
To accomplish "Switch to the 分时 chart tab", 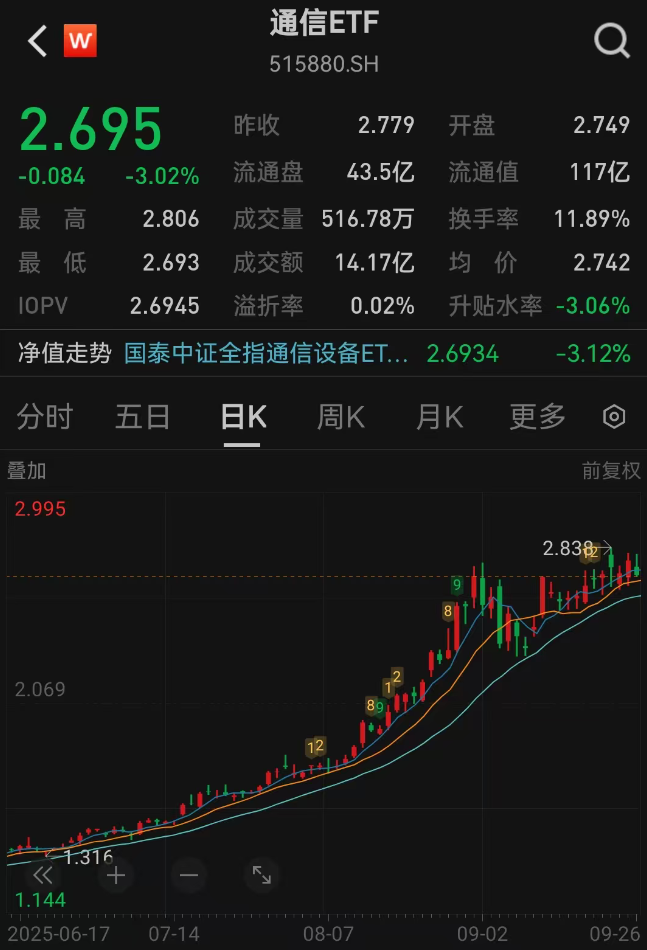I will click(45, 417).
